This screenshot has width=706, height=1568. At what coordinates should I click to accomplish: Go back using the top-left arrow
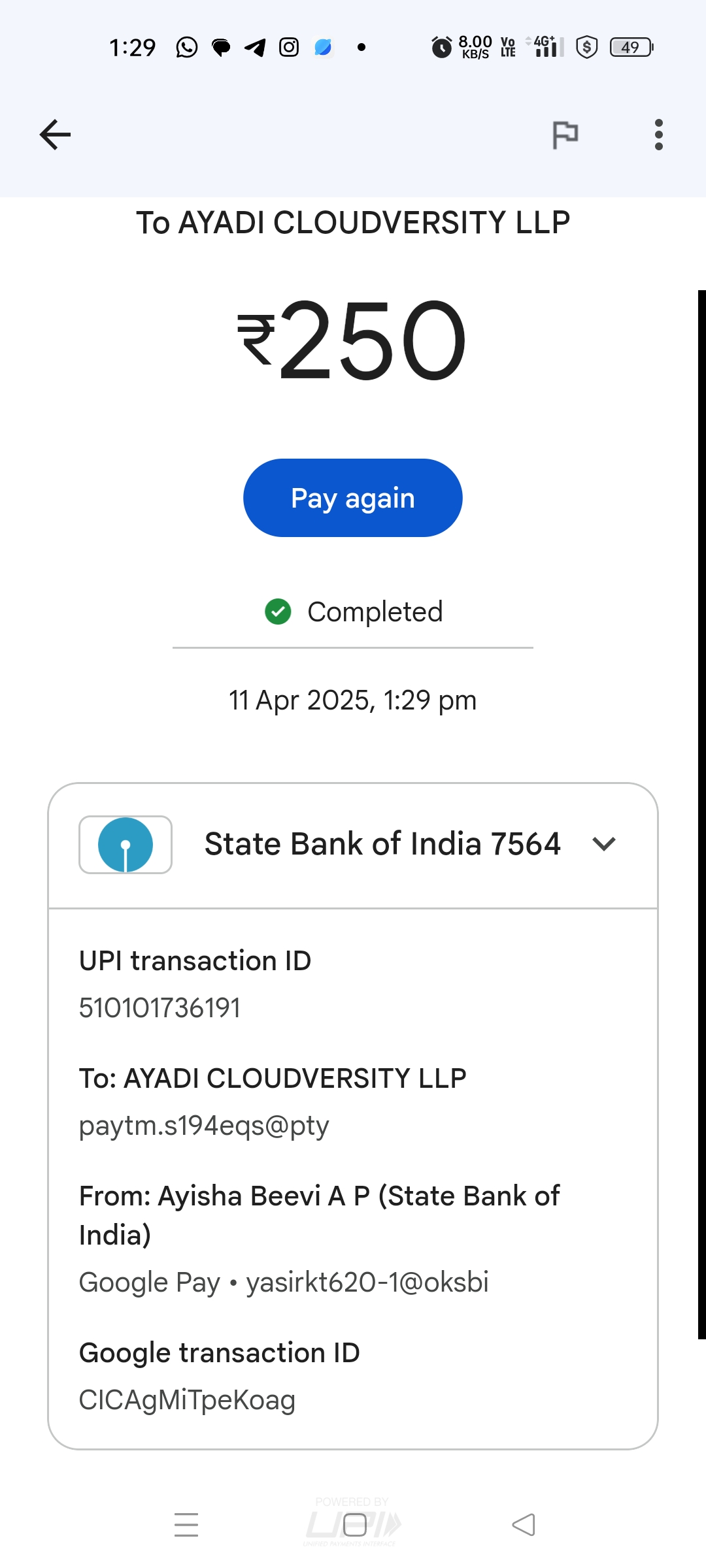tap(55, 135)
